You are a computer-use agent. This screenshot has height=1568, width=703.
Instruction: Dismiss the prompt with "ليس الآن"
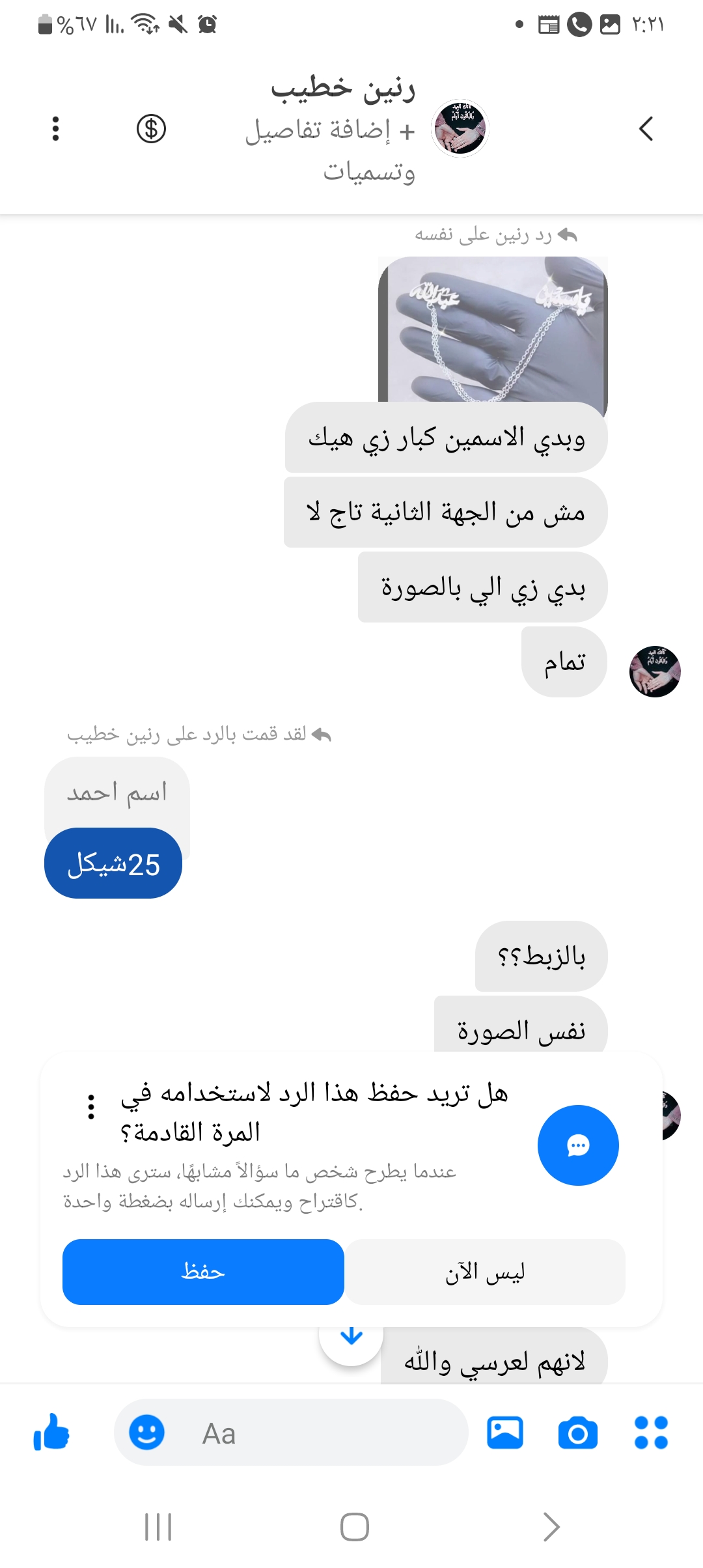(485, 1272)
